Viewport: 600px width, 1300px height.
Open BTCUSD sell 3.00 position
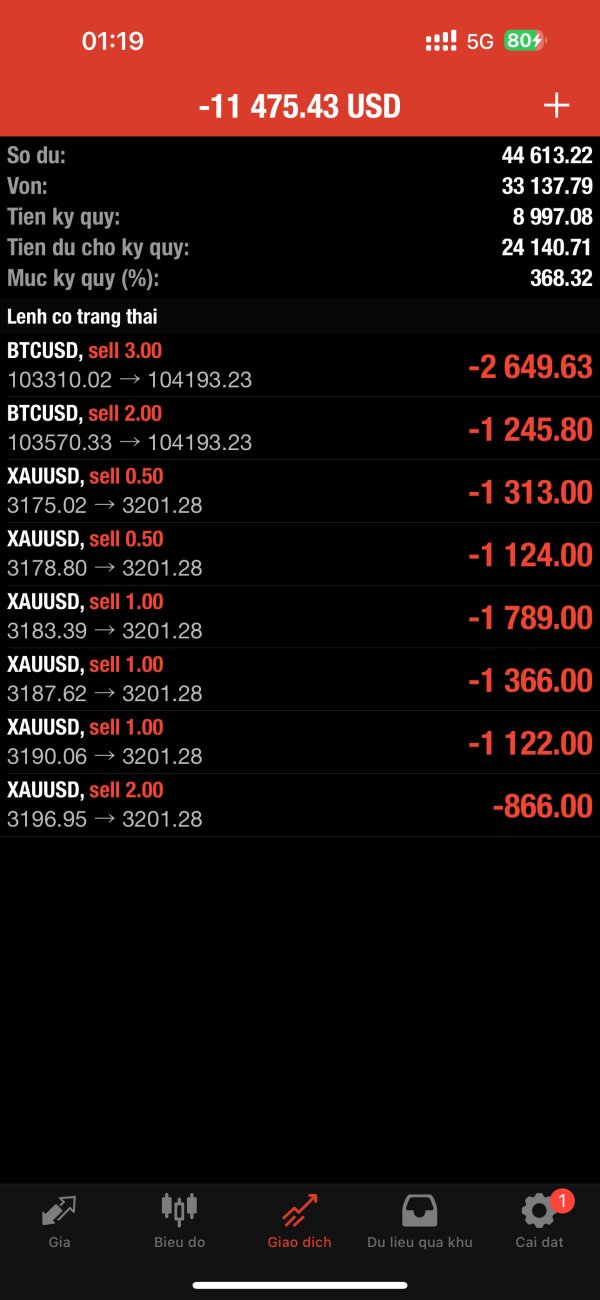pyautogui.click(x=300, y=365)
